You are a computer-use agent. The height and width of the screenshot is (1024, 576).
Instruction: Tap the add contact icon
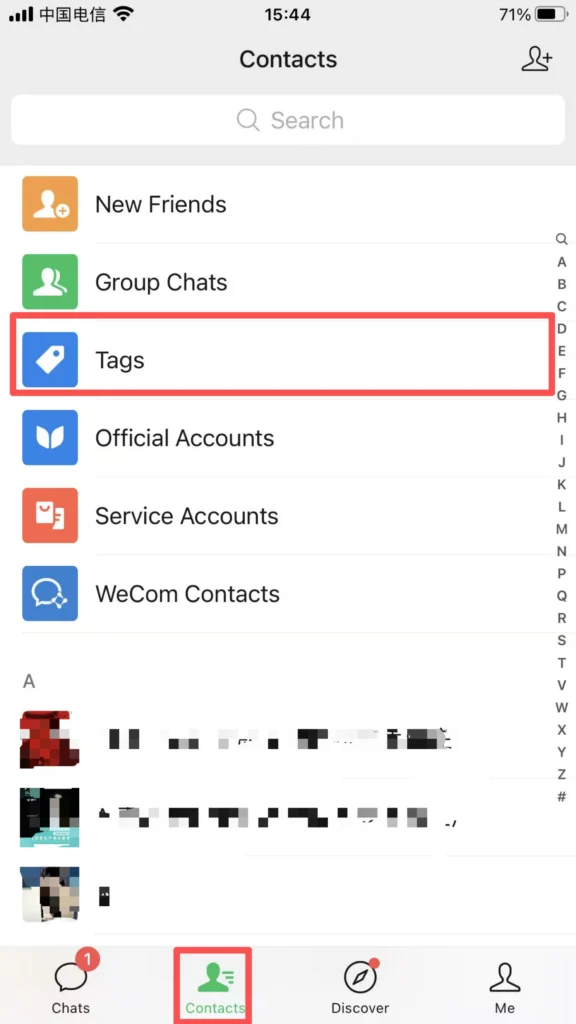[x=537, y=59]
